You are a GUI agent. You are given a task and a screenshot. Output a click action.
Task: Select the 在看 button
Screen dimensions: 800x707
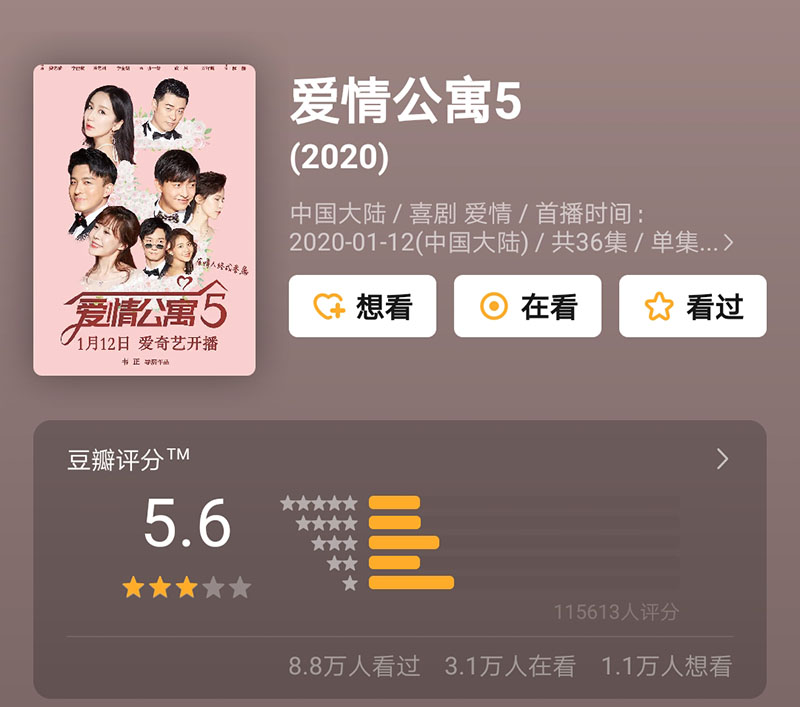click(x=527, y=306)
